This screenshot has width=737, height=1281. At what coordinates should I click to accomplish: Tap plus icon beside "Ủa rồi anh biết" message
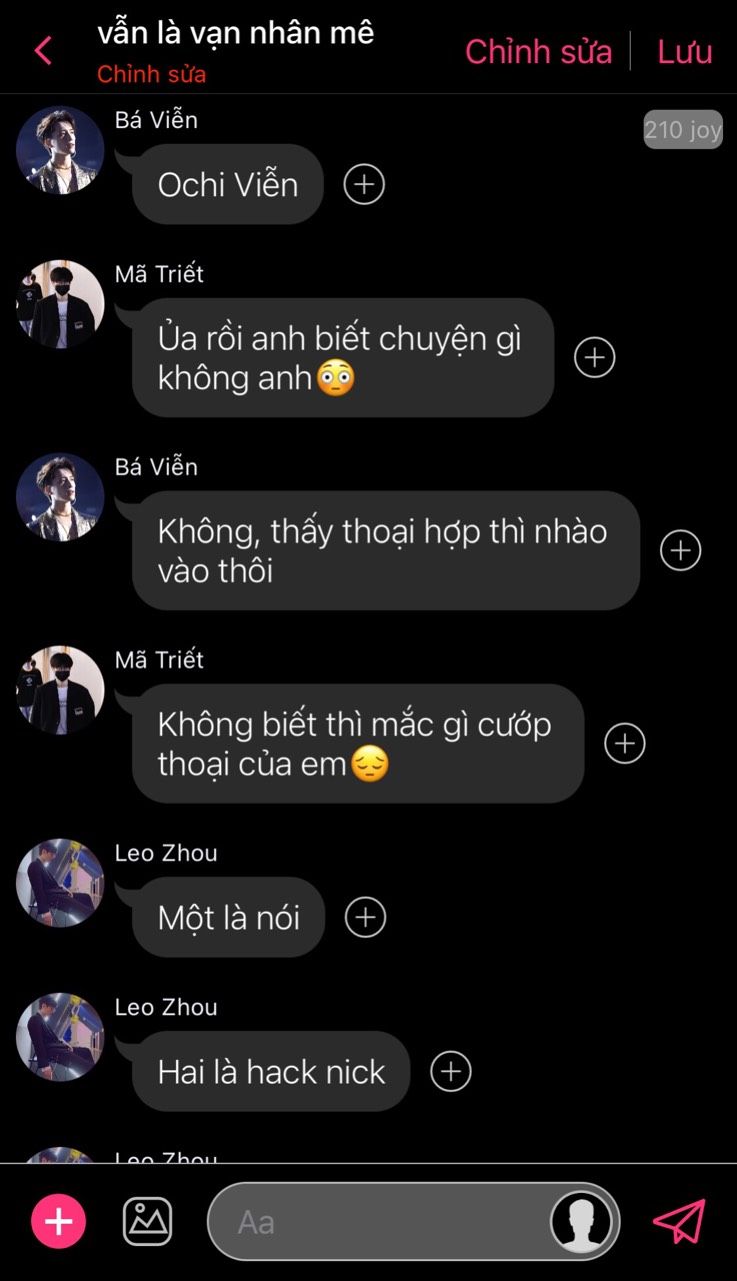click(595, 357)
